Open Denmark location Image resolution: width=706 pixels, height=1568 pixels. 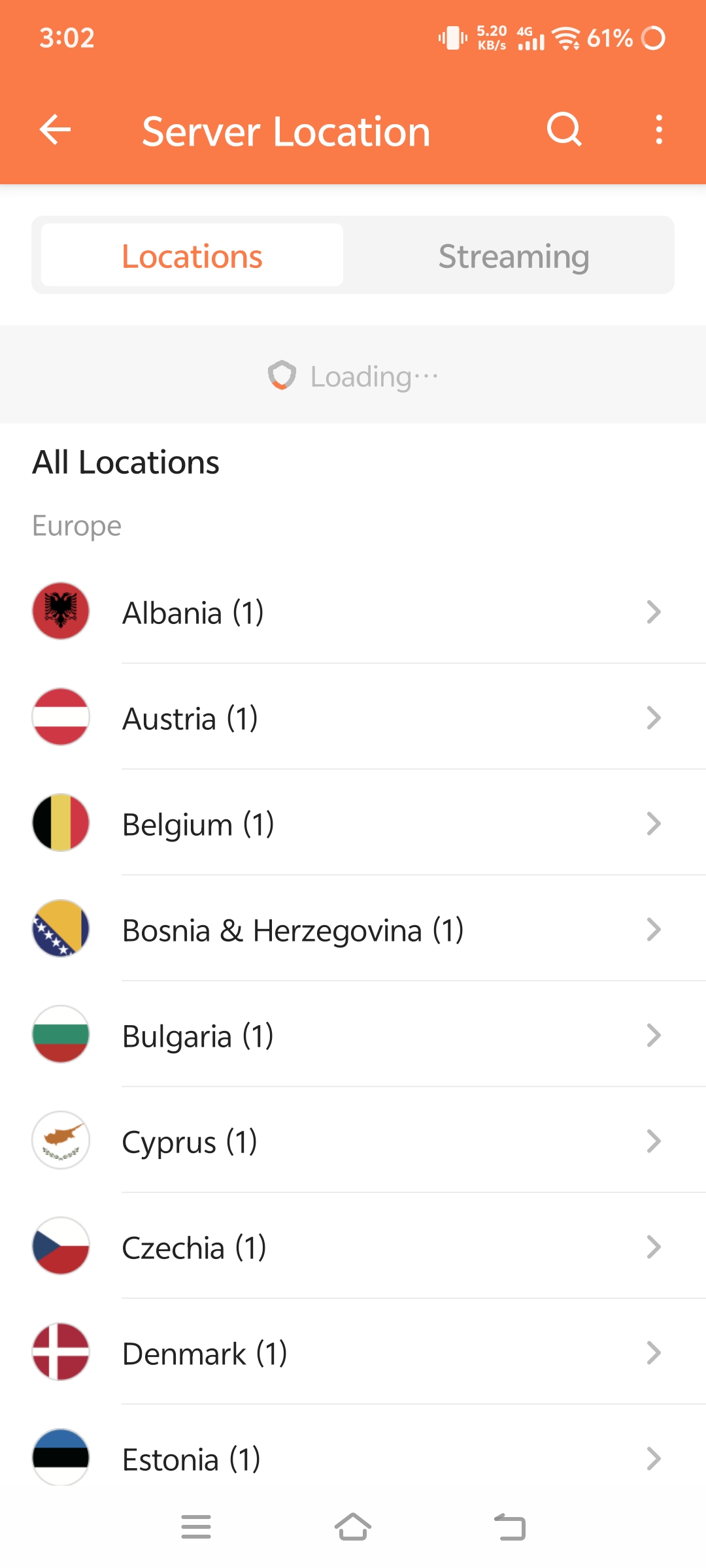pos(353,1352)
